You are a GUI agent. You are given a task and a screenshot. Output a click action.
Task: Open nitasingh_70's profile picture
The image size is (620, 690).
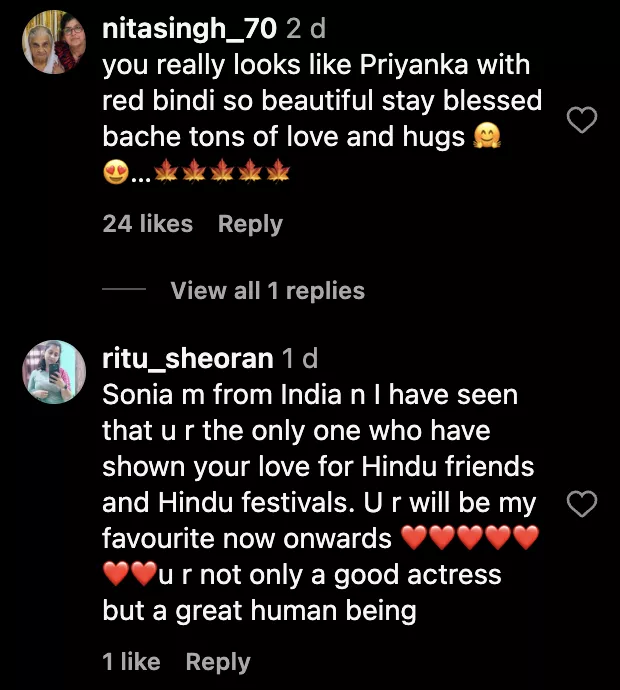54,42
